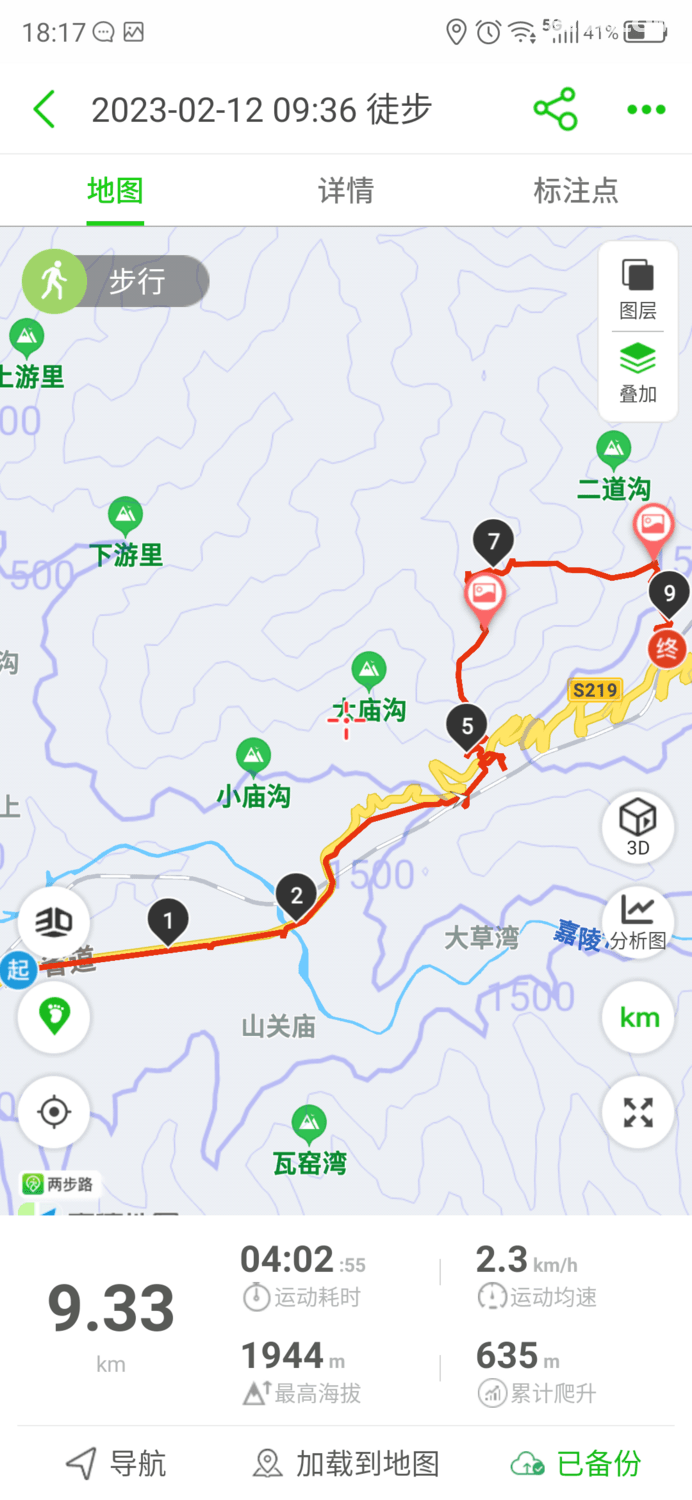Go back using the green arrow
The width and height of the screenshot is (692, 1500).
(x=44, y=109)
